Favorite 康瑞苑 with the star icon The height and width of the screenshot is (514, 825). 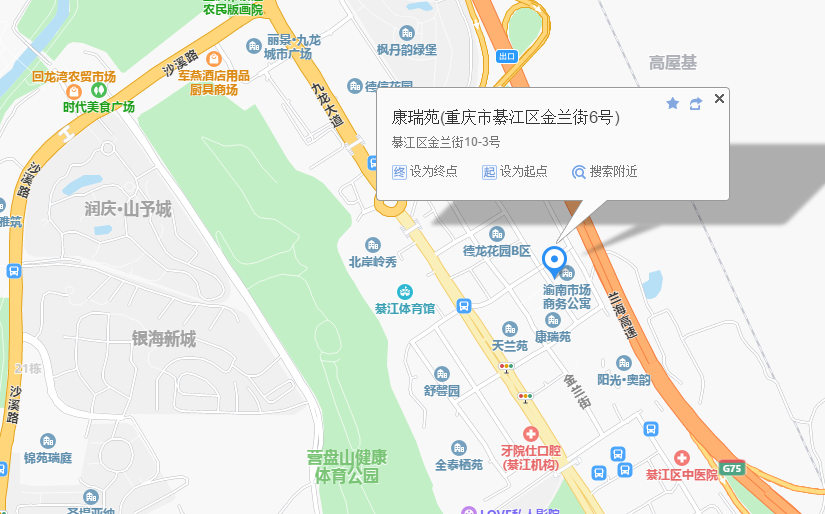tap(672, 103)
